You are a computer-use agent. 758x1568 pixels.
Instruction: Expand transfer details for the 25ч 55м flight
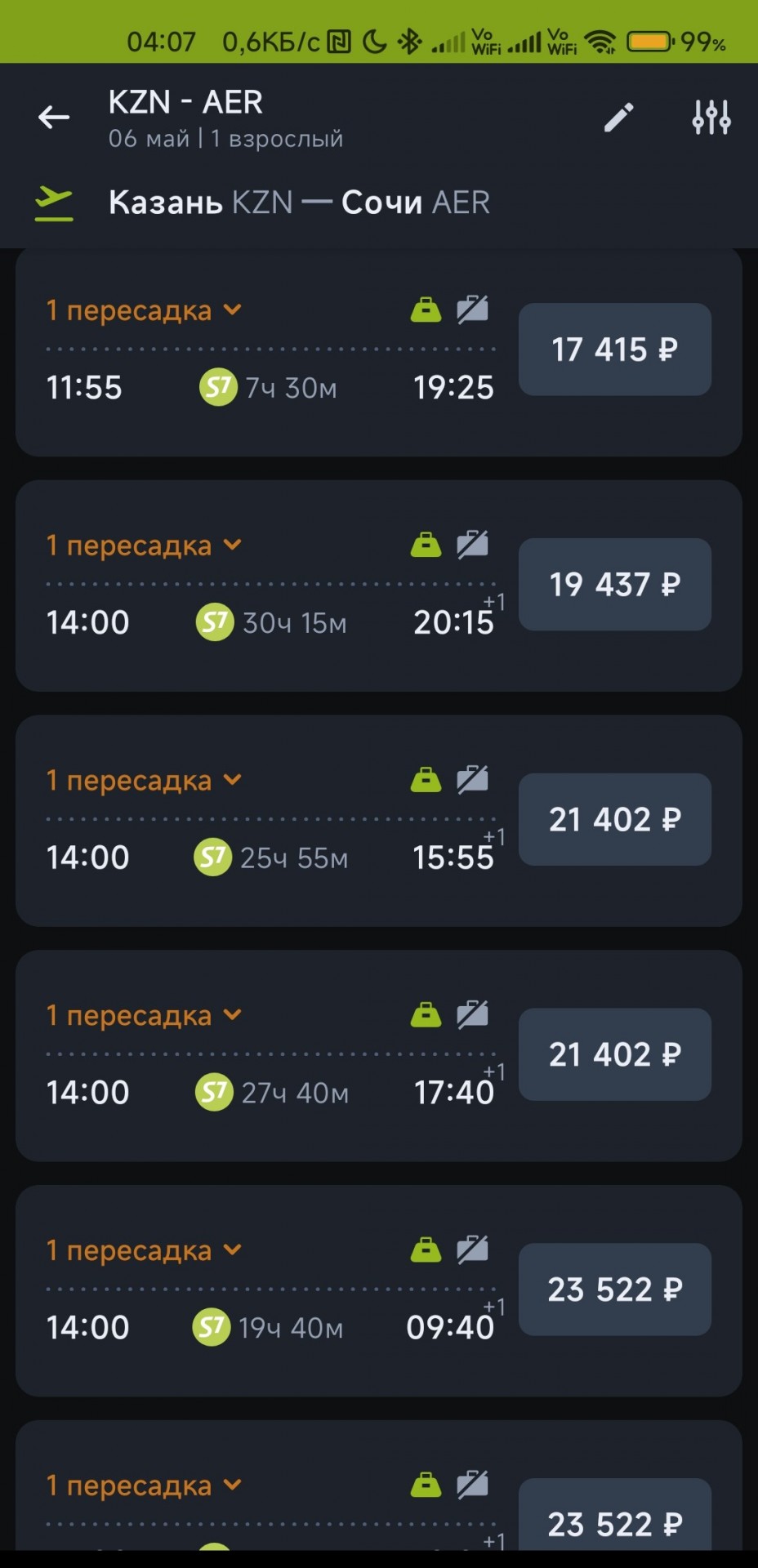pos(144,781)
